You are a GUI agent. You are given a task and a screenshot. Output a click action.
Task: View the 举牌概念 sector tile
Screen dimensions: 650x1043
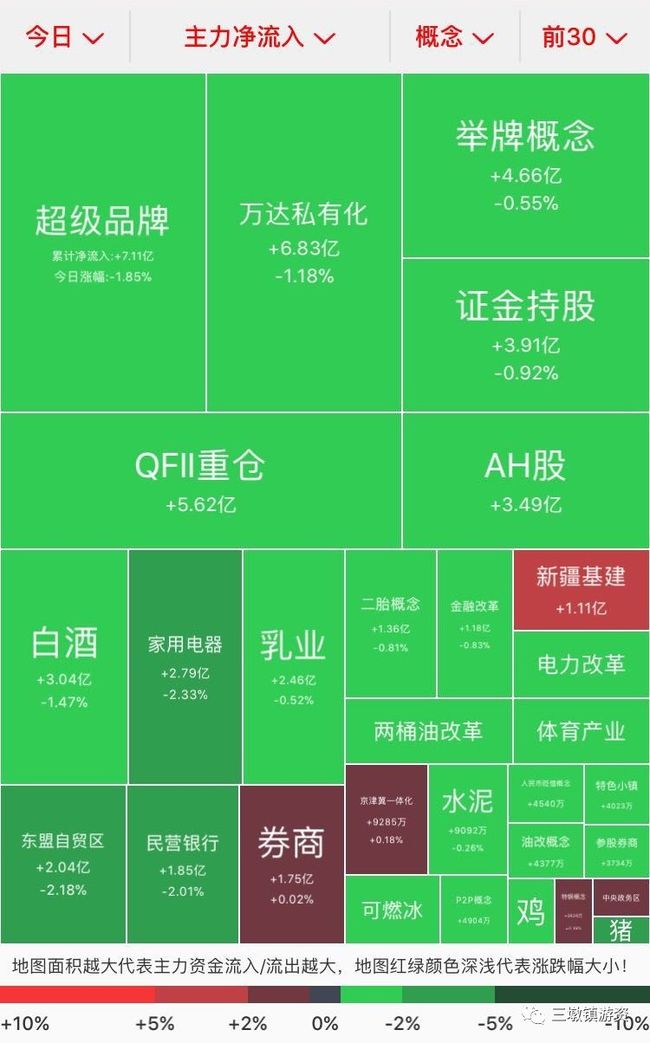[526, 166]
